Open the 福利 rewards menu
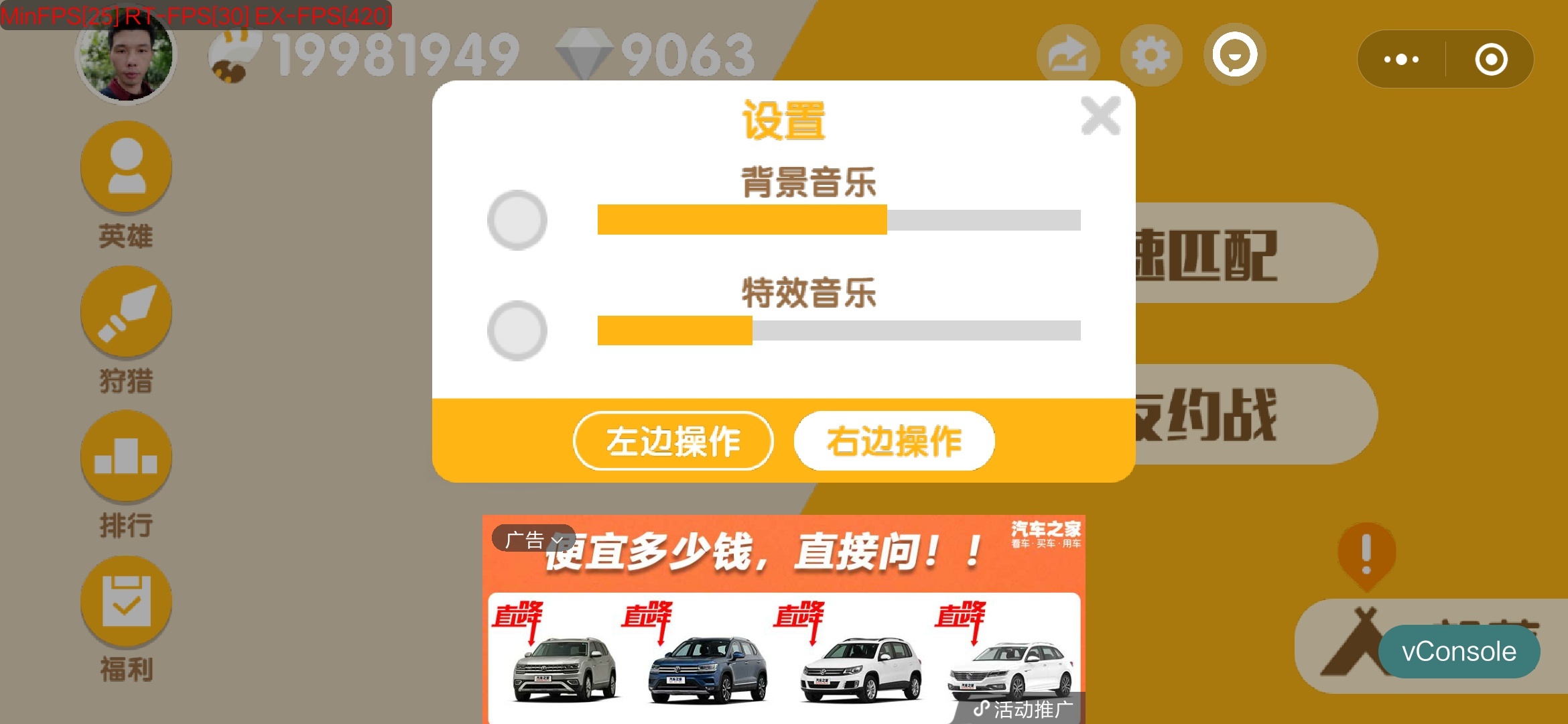Viewport: 1568px width, 724px height. 126,601
